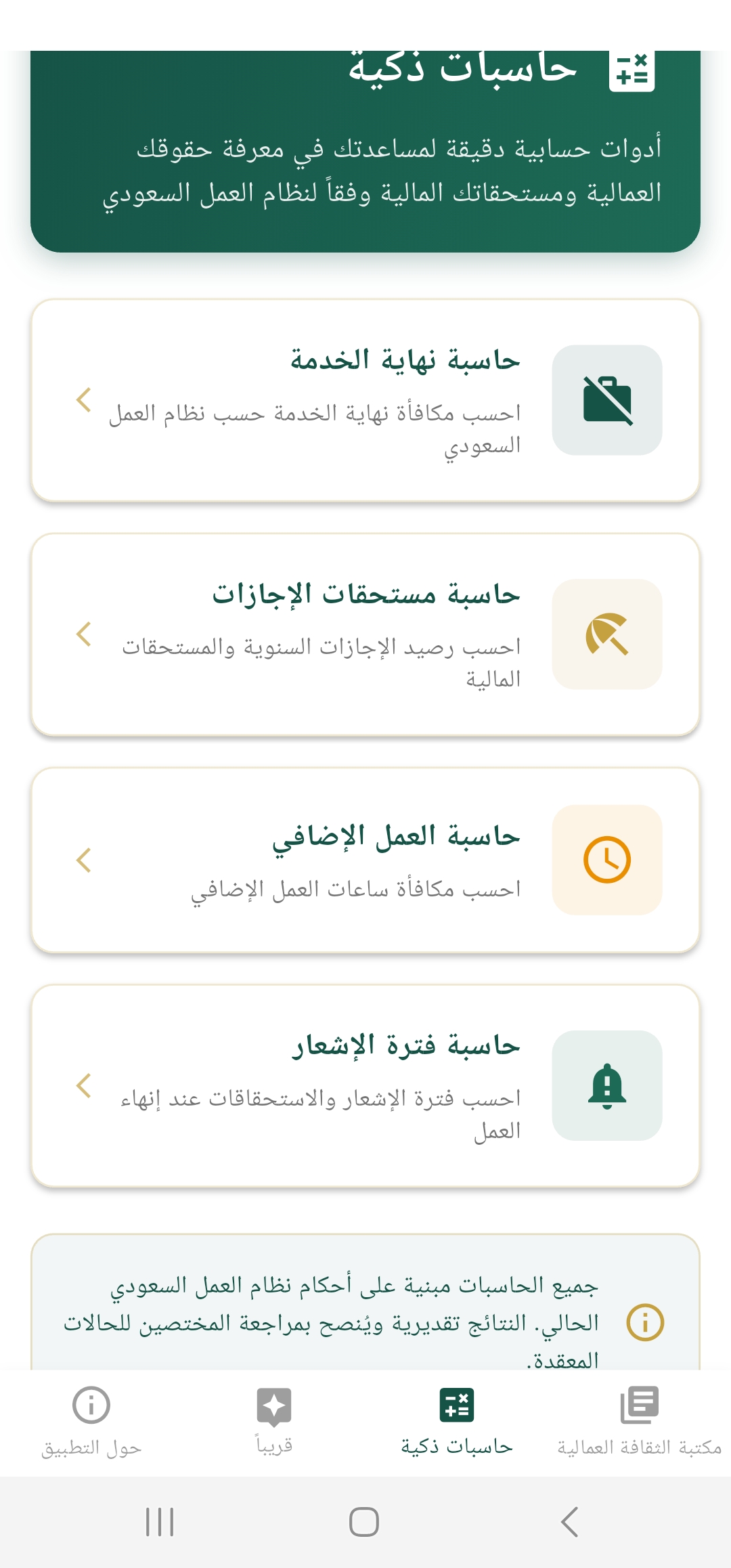This screenshot has height=1568, width=731.
Task: Select the briefcase icon for end-of-service calculator
Action: point(607,401)
